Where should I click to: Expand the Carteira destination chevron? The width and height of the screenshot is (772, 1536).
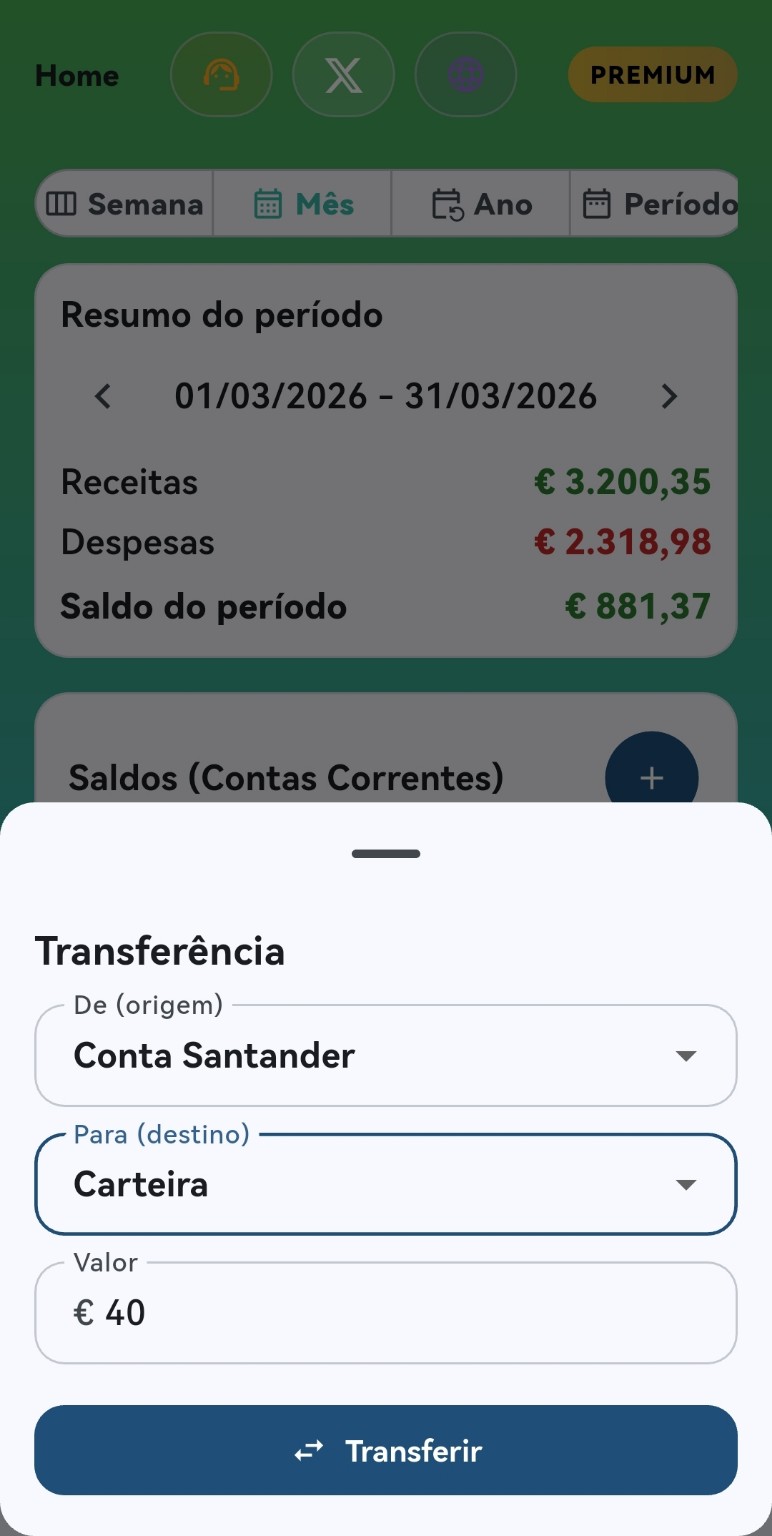point(686,1184)
